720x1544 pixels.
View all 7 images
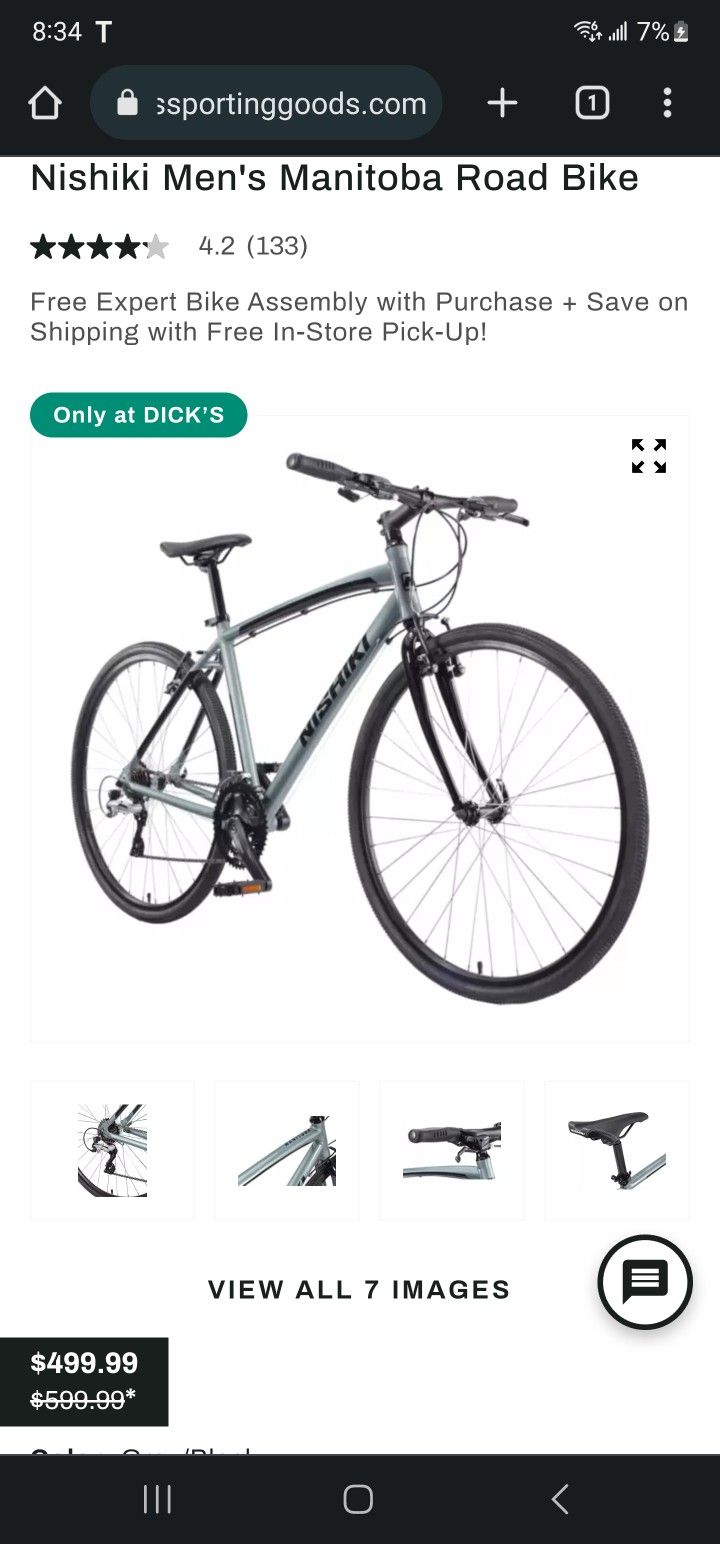(359, 1290)
